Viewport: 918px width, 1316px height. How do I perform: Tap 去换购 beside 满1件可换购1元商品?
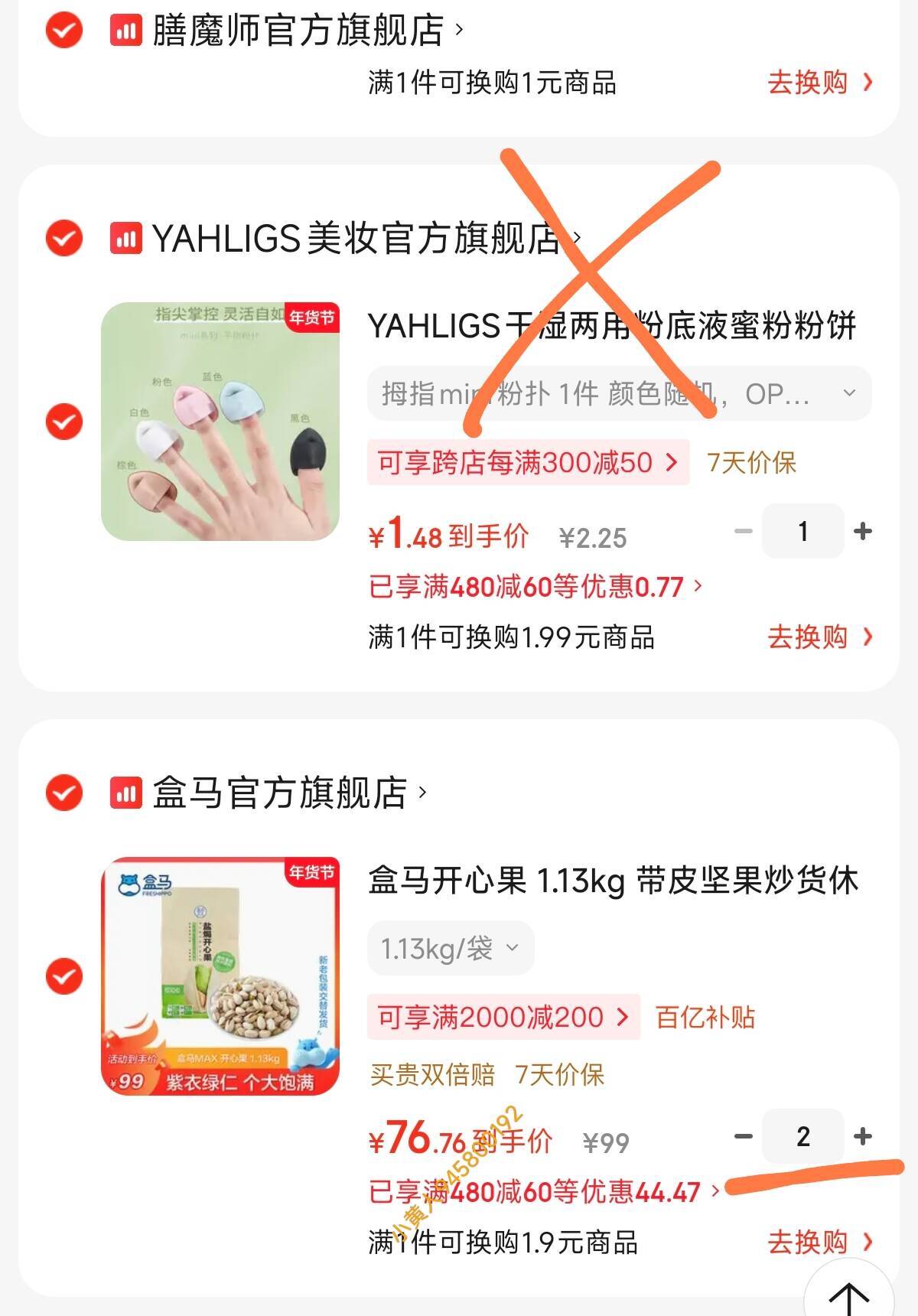tap(819, 83)
